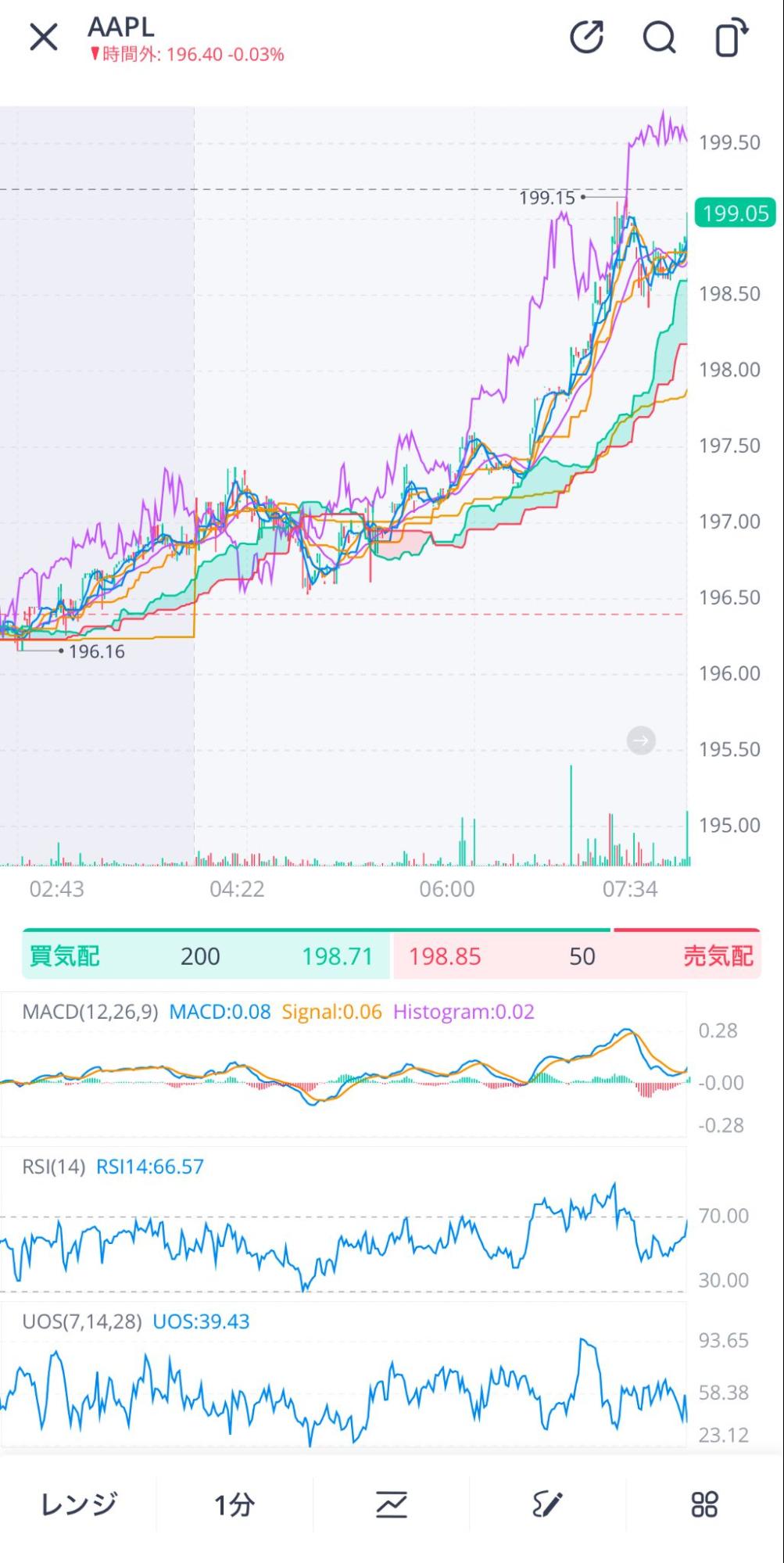784x1563 pixels.
Task: Open the indicators grid menu
Action: tap(703, 1503)
